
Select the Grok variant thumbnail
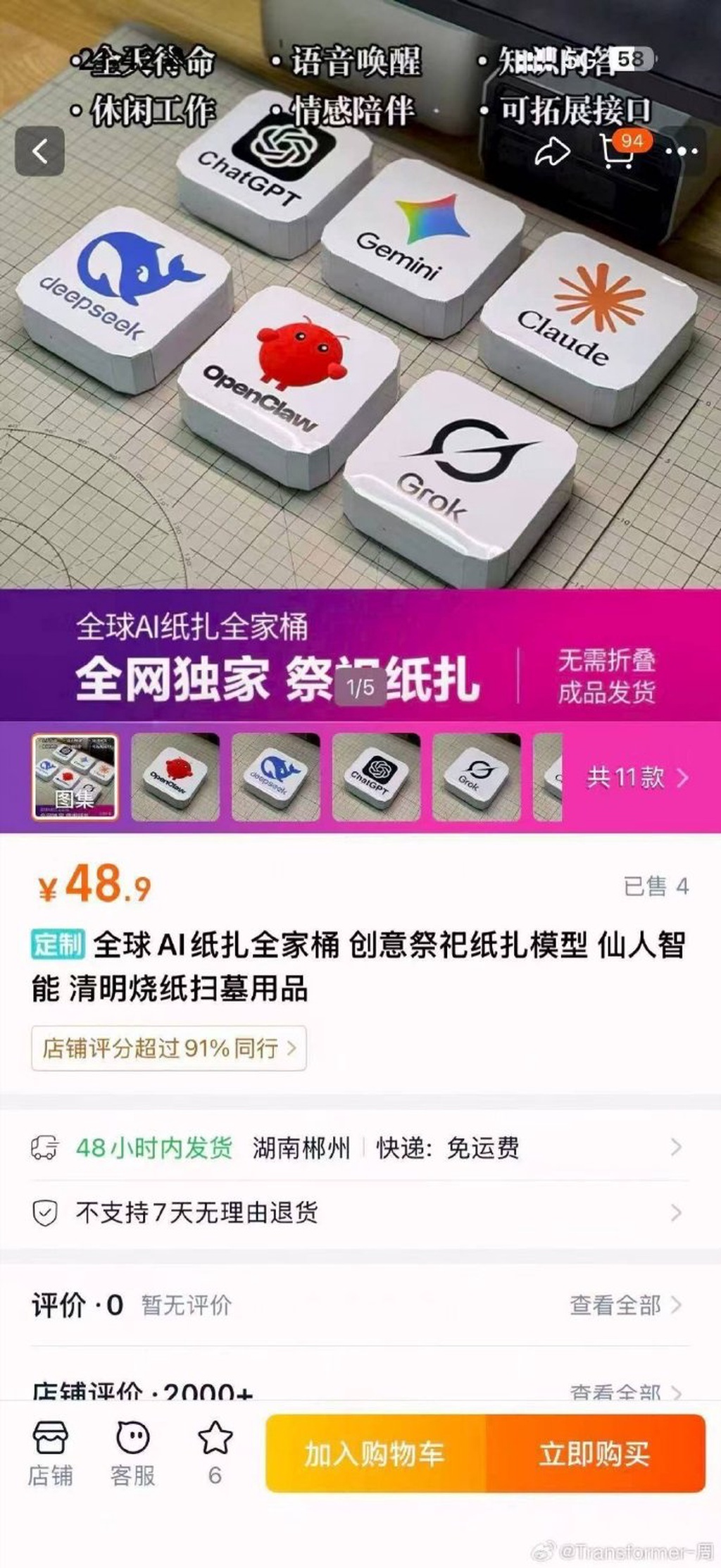coord(476,778)
